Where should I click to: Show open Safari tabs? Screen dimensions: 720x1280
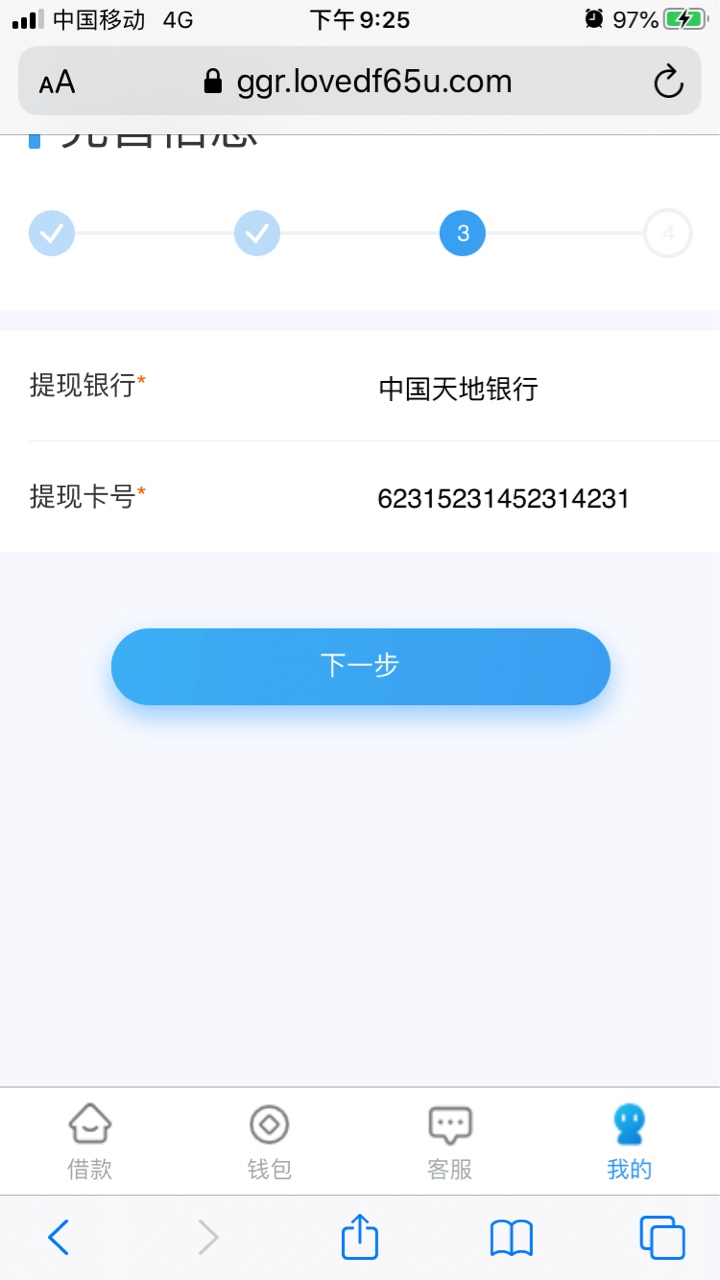(662, 1238)
